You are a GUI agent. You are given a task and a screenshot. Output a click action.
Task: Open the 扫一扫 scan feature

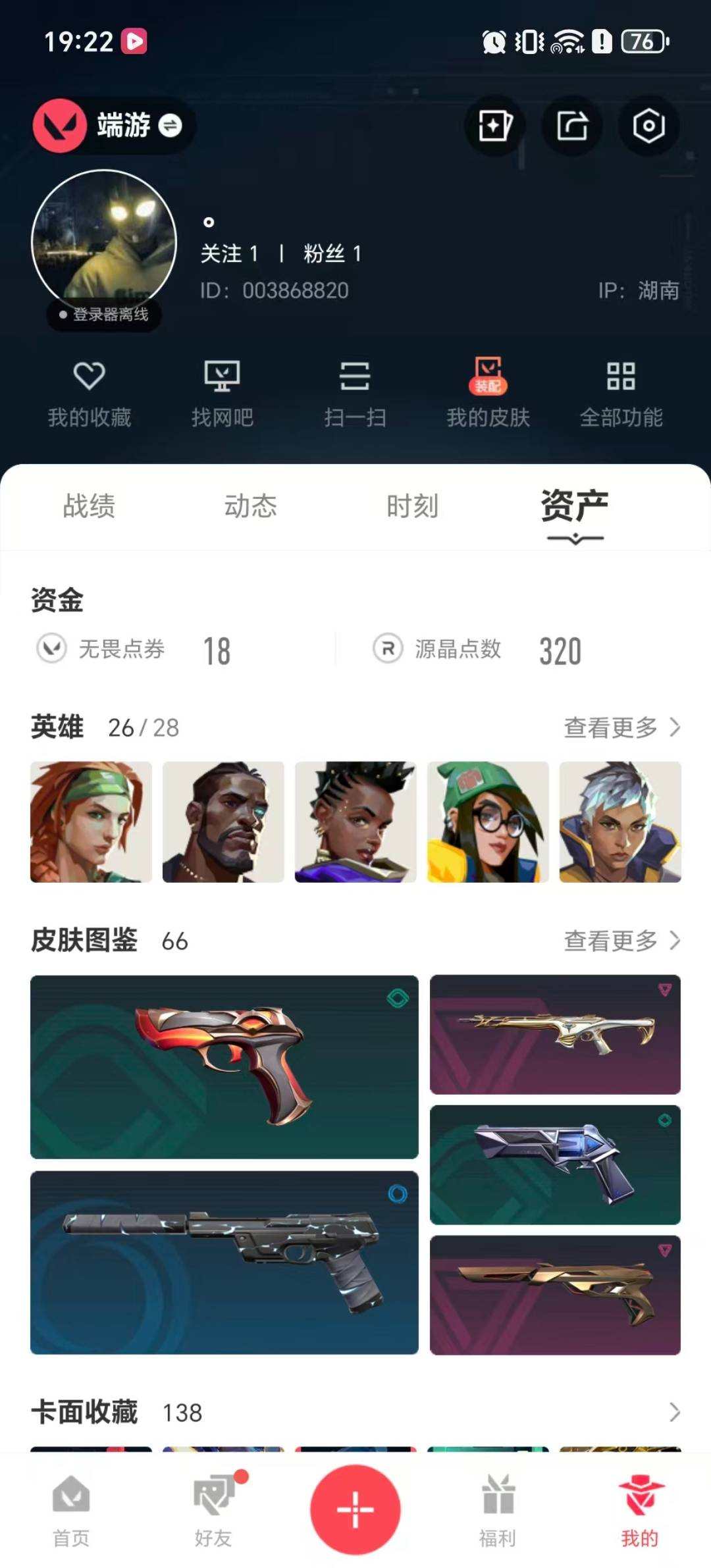[355, 392]
